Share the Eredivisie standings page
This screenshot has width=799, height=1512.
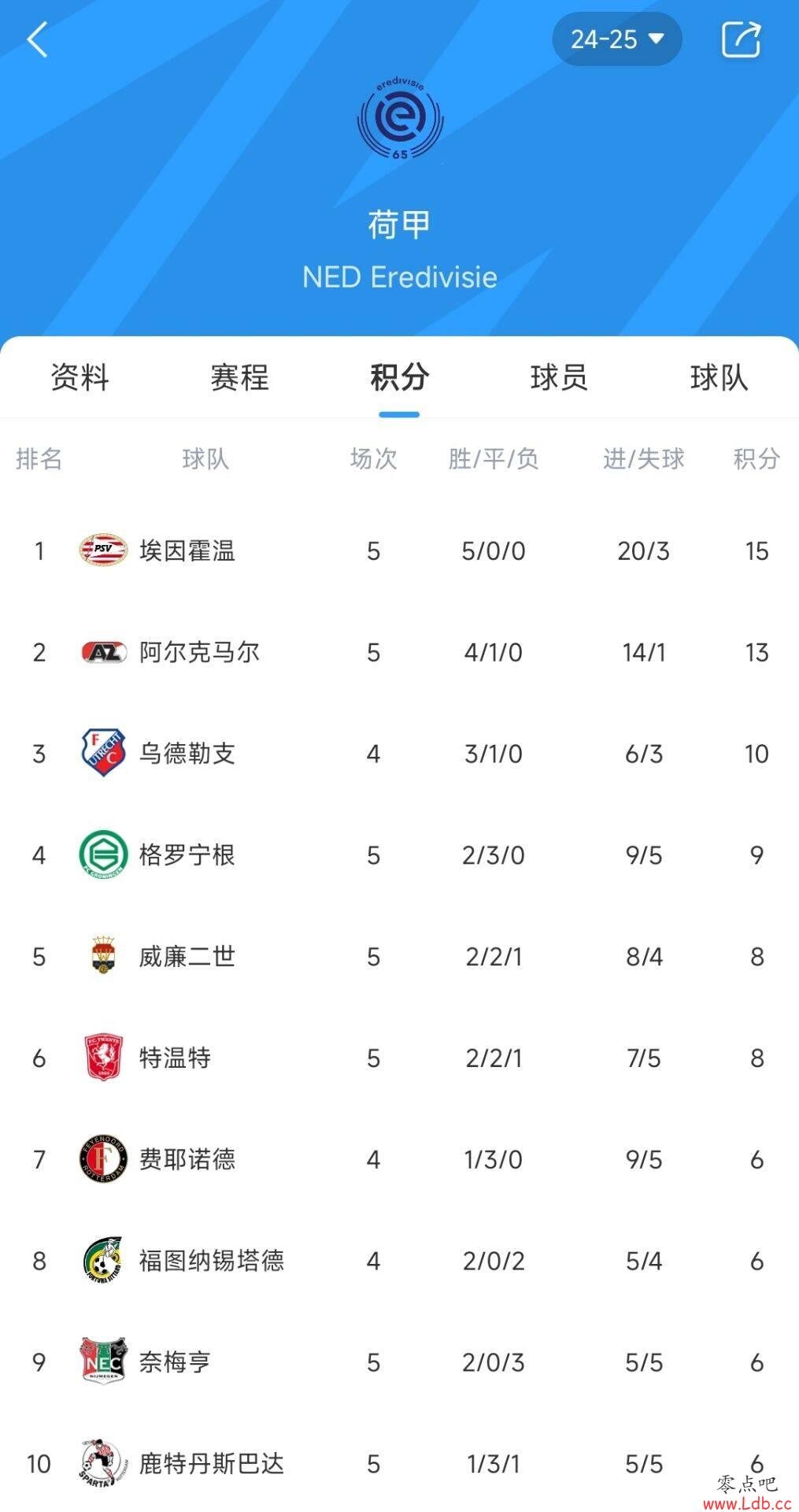coord(742,39)
